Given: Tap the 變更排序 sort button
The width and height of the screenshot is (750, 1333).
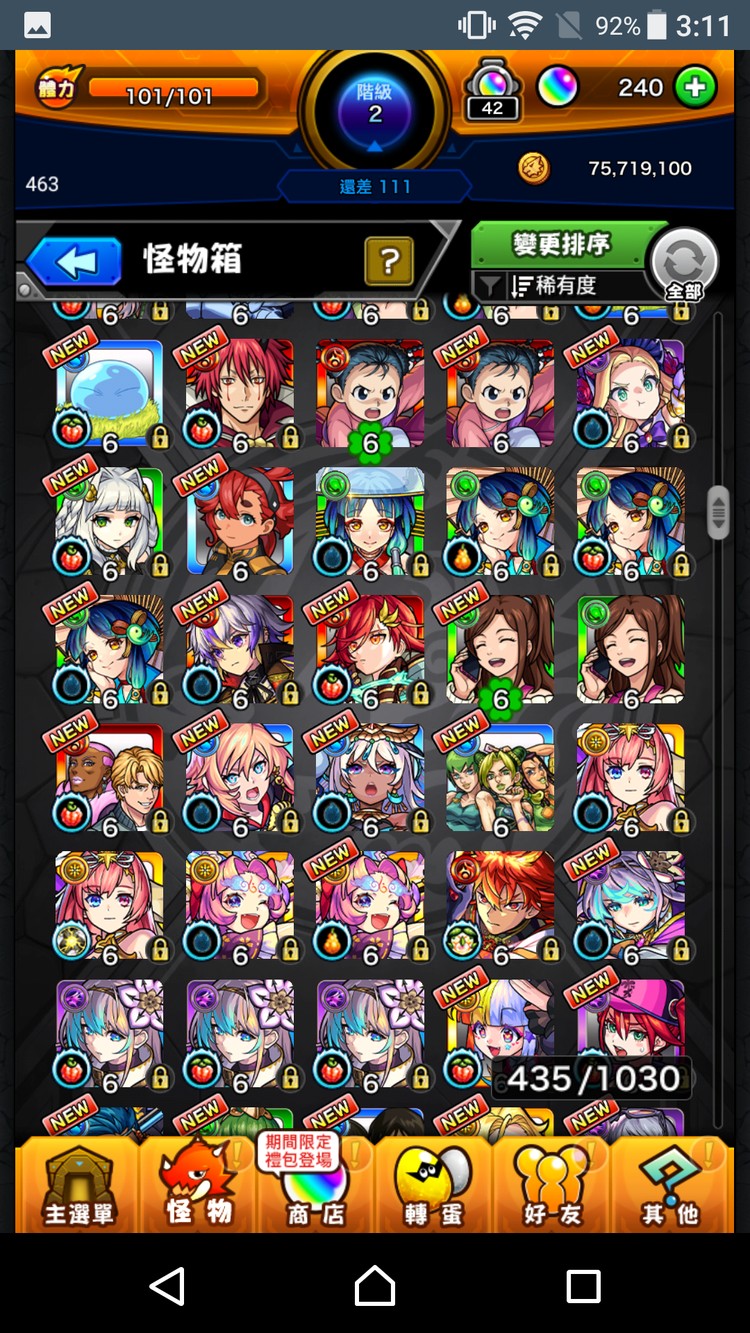Looking at the screenshot, I should pos(562,244).
